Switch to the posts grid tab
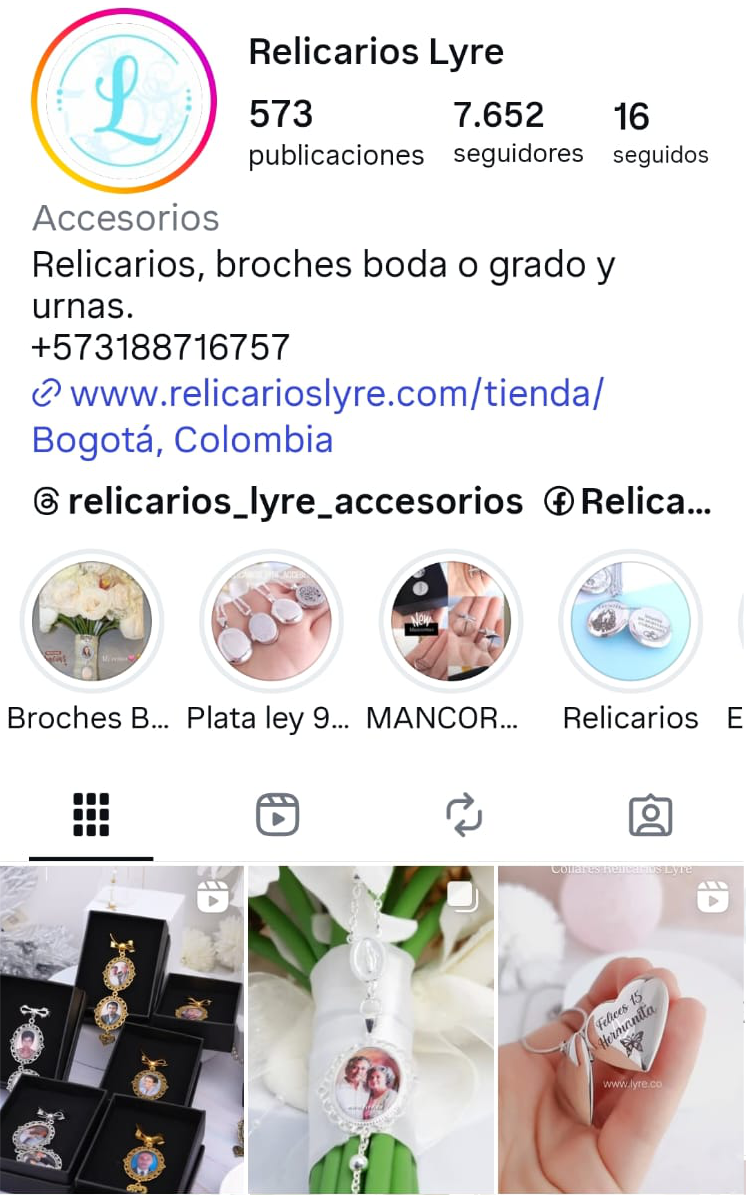This screenshot has width=747, height=1195. (91, 815)
